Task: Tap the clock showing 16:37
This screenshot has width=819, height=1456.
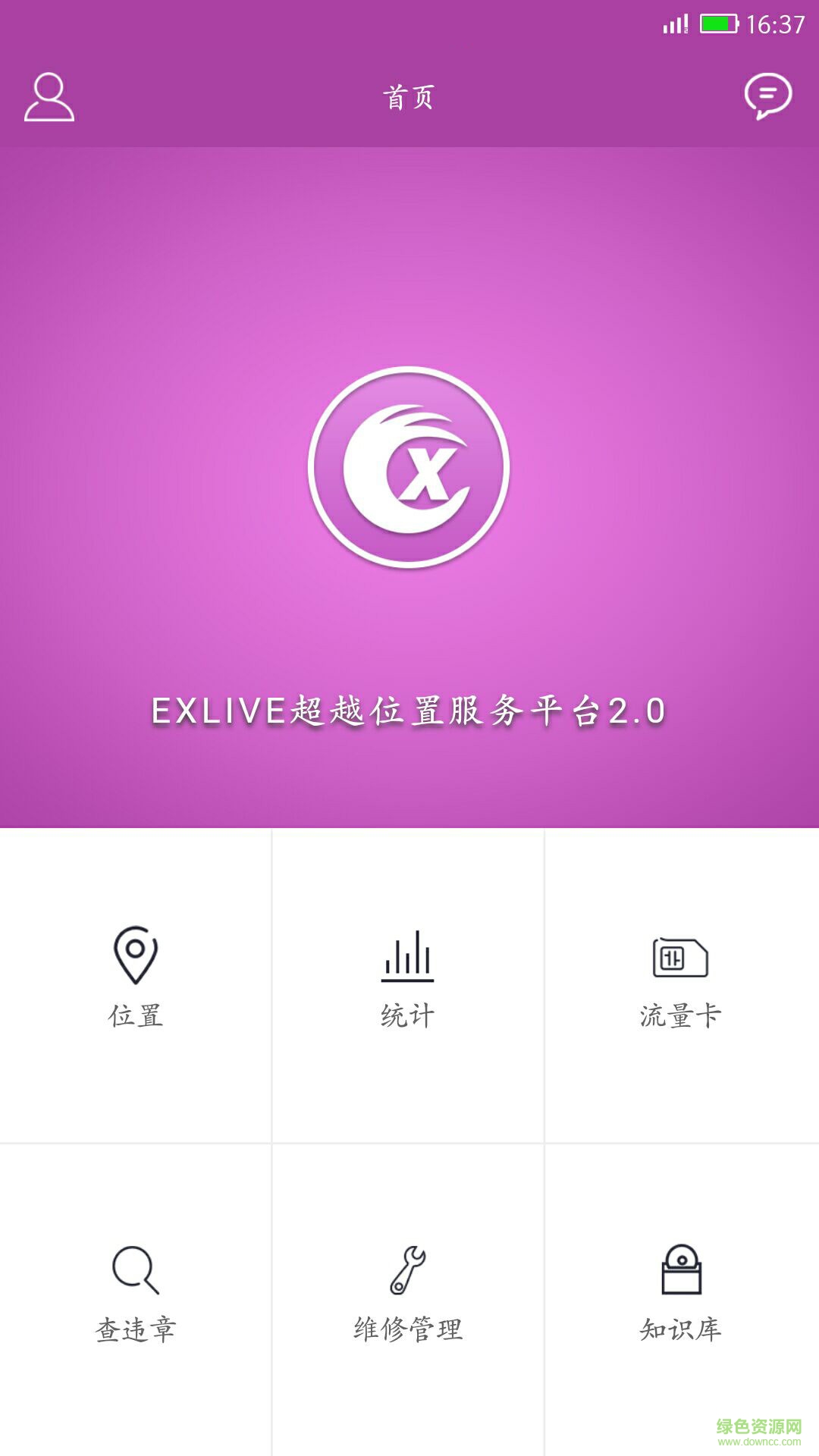Action: [x=775, y=23]
